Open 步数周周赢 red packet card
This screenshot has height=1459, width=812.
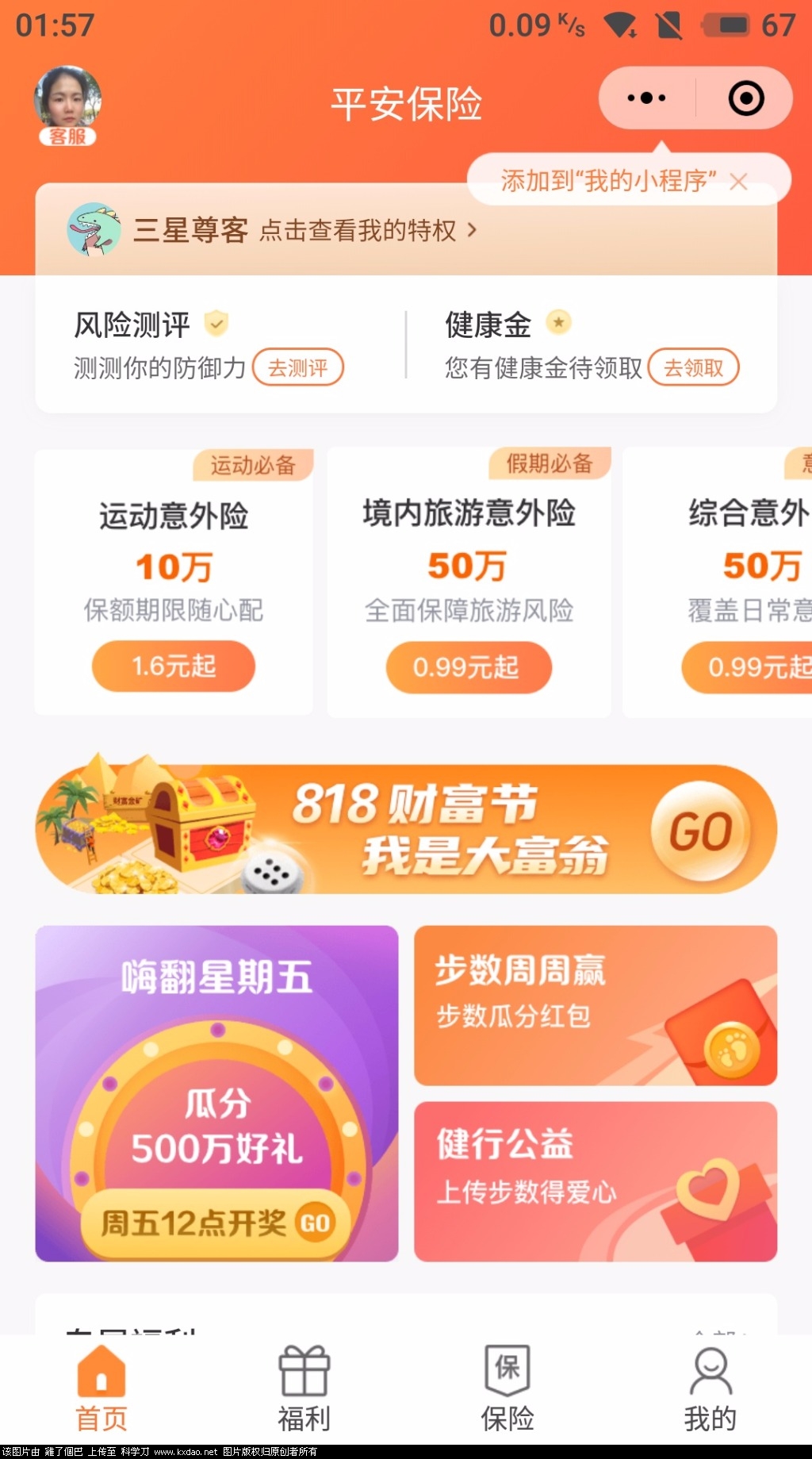tap(595, 1005)
